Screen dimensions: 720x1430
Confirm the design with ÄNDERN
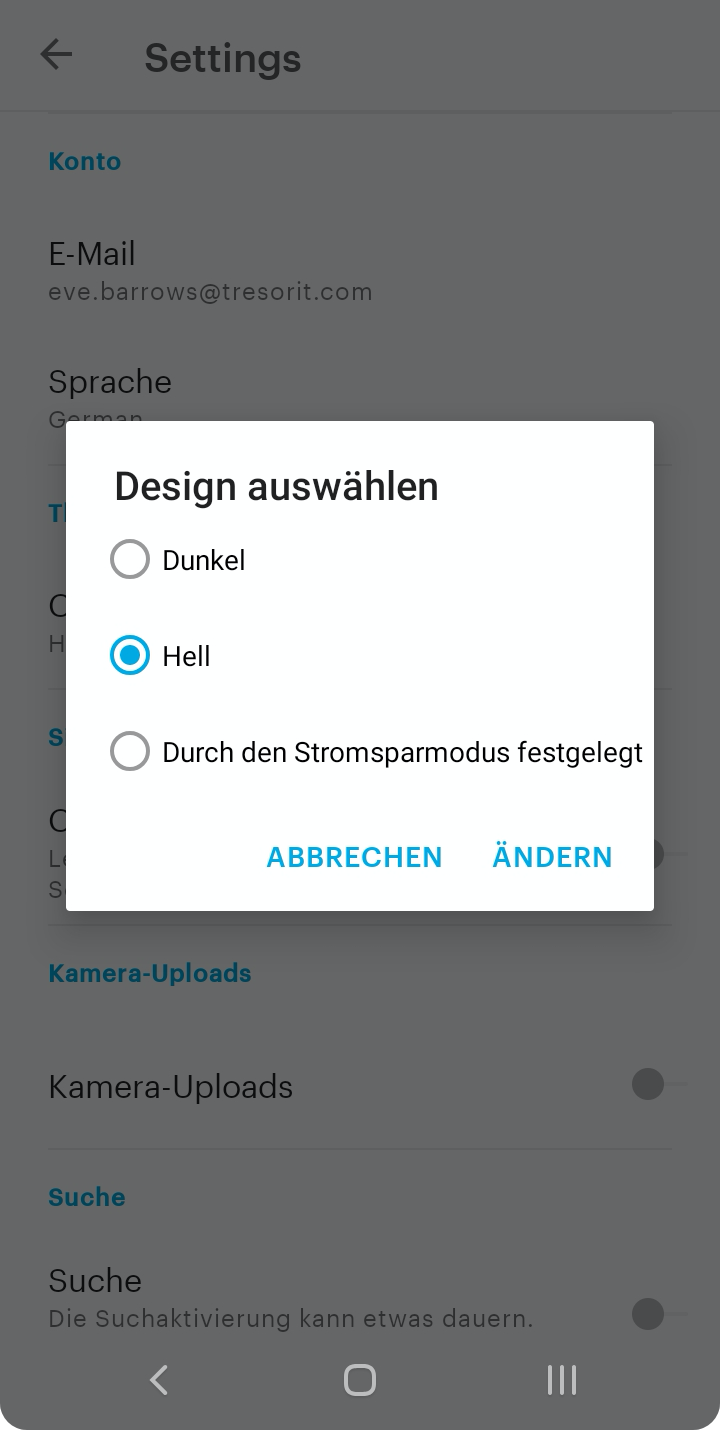pos(552,857)
